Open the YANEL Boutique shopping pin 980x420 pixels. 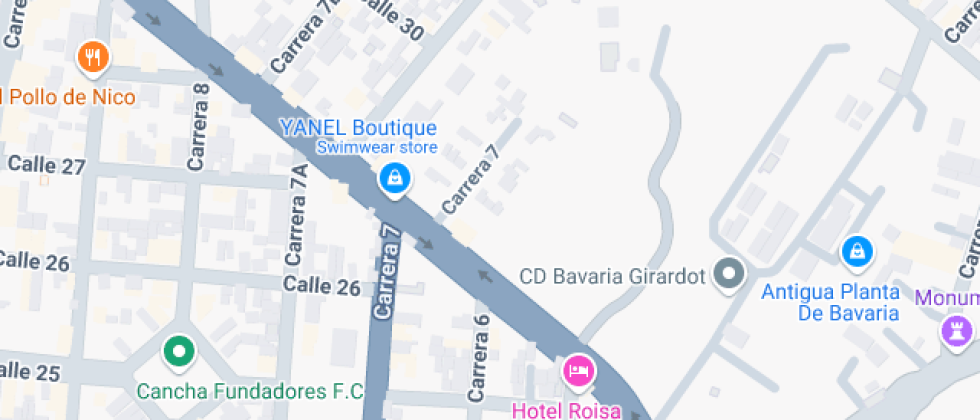pyautogui.click(x=395, y=180)
